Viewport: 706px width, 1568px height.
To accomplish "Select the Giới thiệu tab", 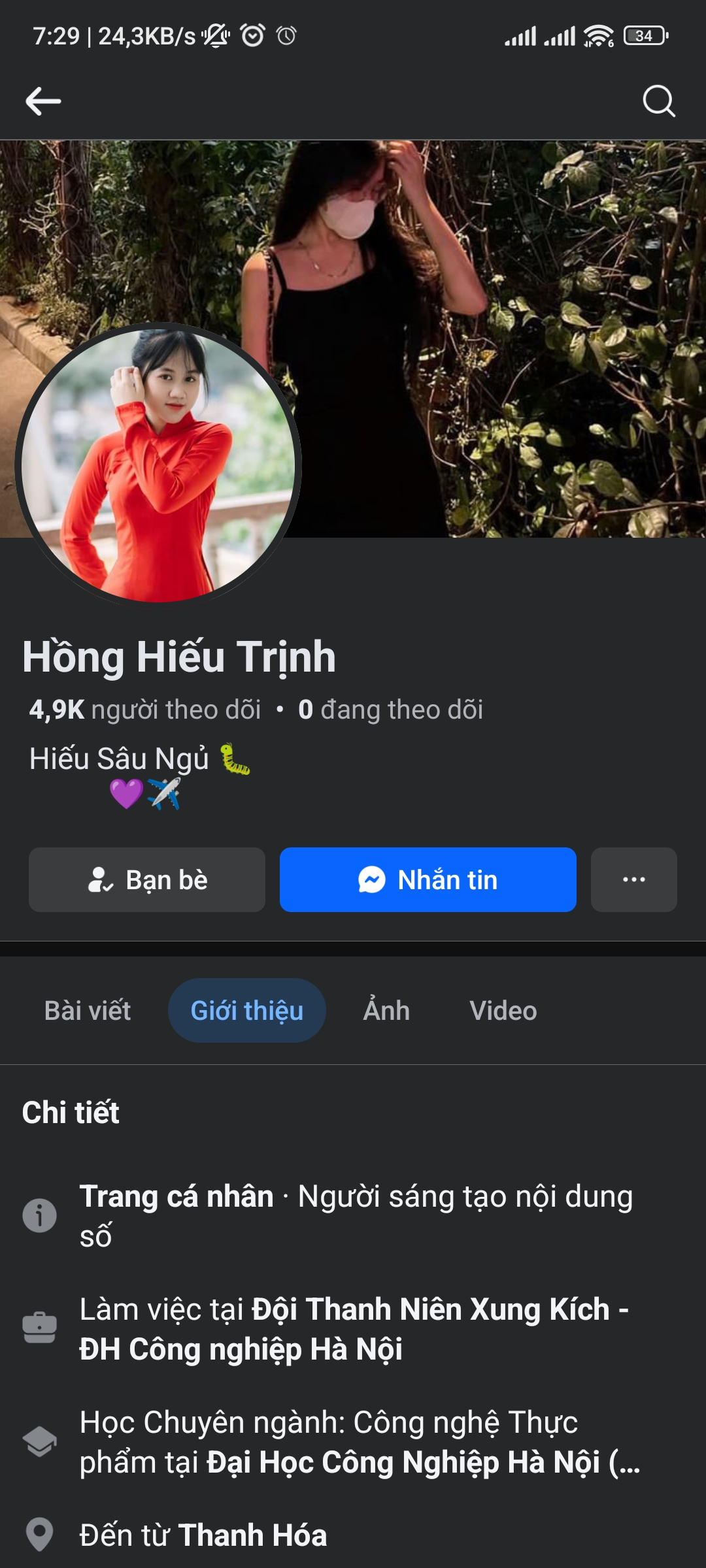I will point(247,1011).
